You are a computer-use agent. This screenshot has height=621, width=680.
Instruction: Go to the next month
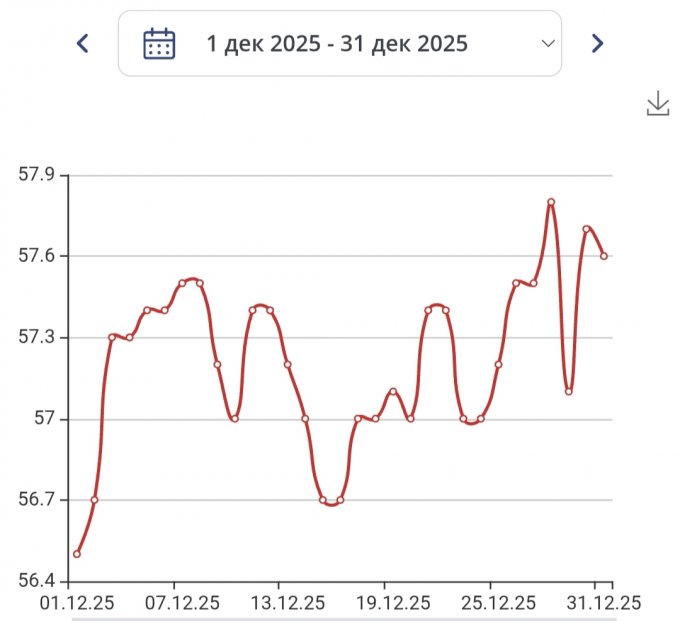pyautogui.click(x=597, y=43)
